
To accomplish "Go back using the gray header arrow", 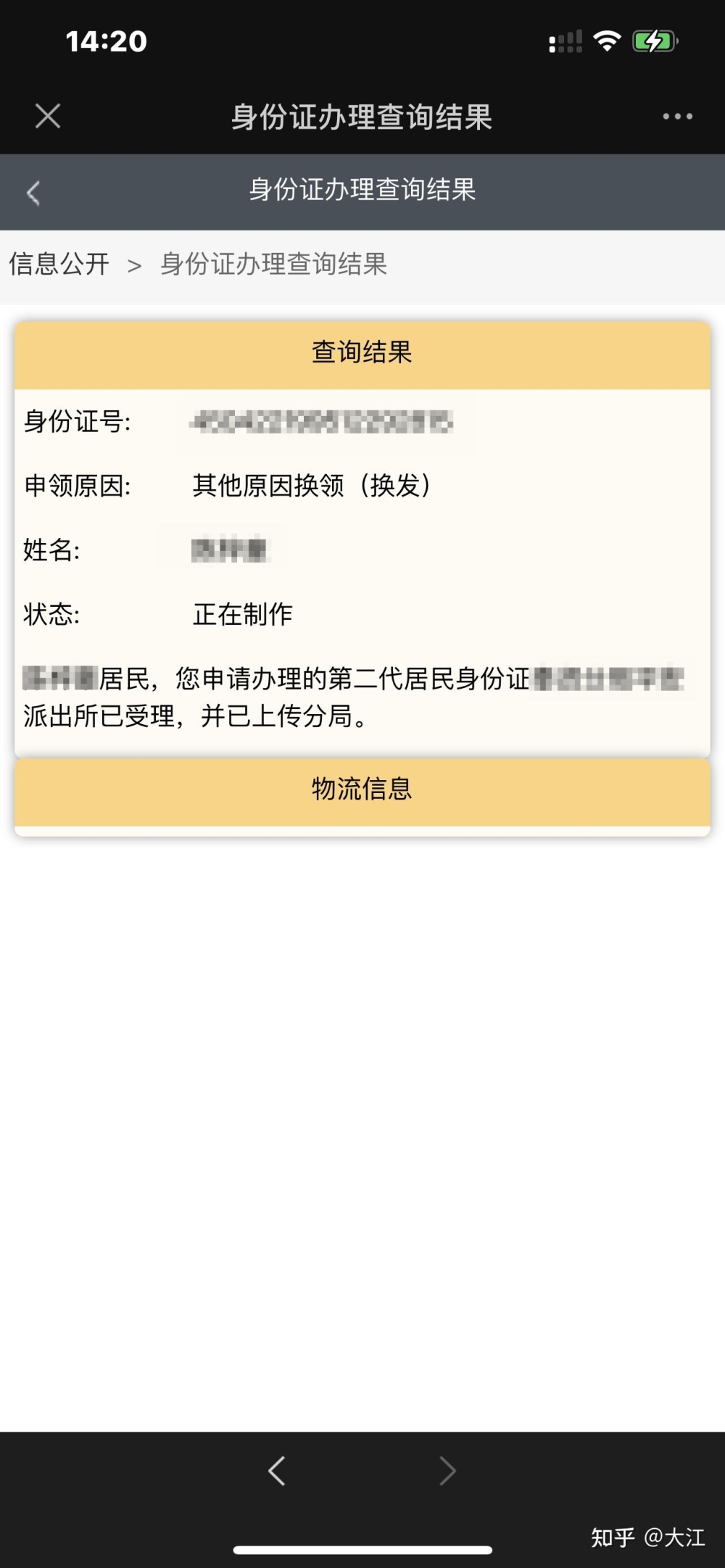I will pyautogui.click(x=33, y=193).
